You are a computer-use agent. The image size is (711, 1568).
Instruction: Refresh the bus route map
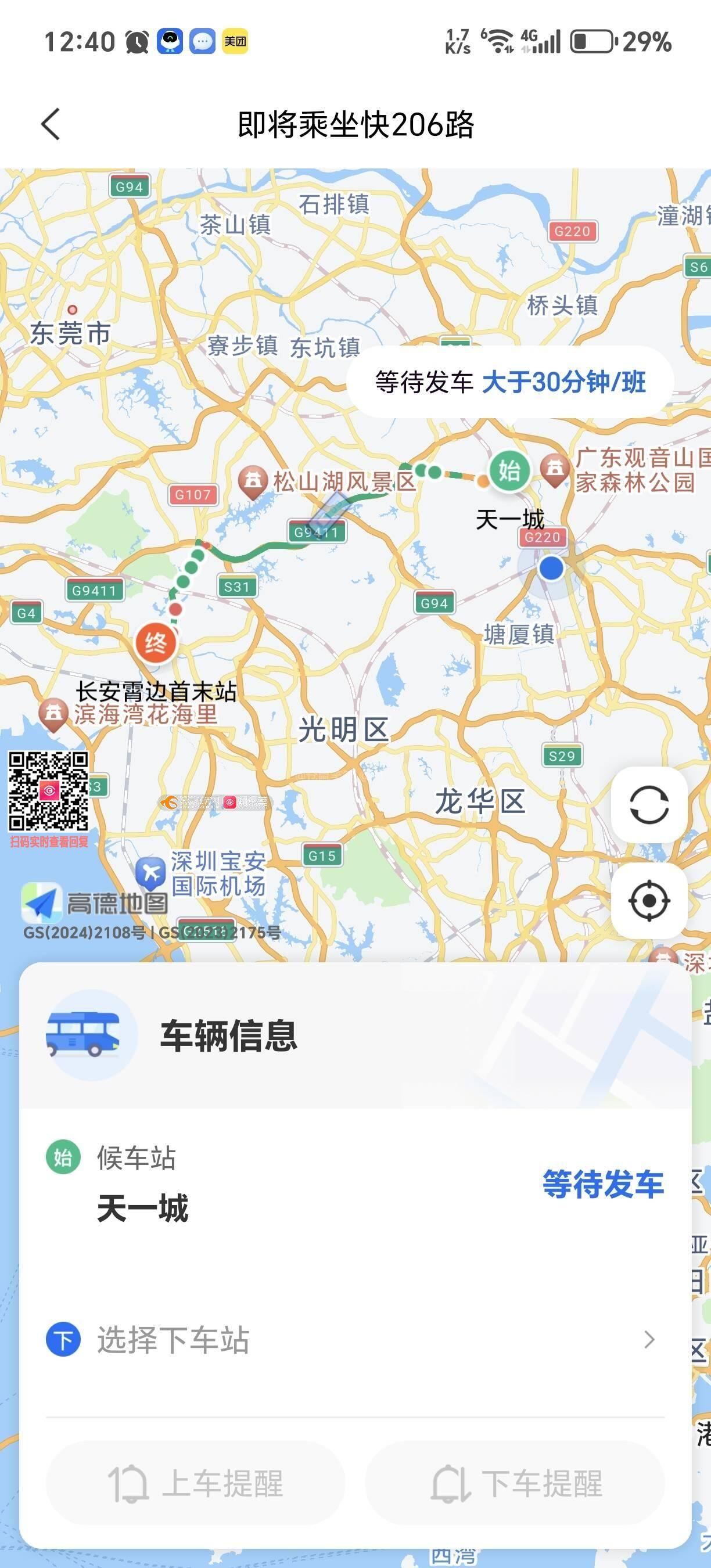click(x=649, y=805)
